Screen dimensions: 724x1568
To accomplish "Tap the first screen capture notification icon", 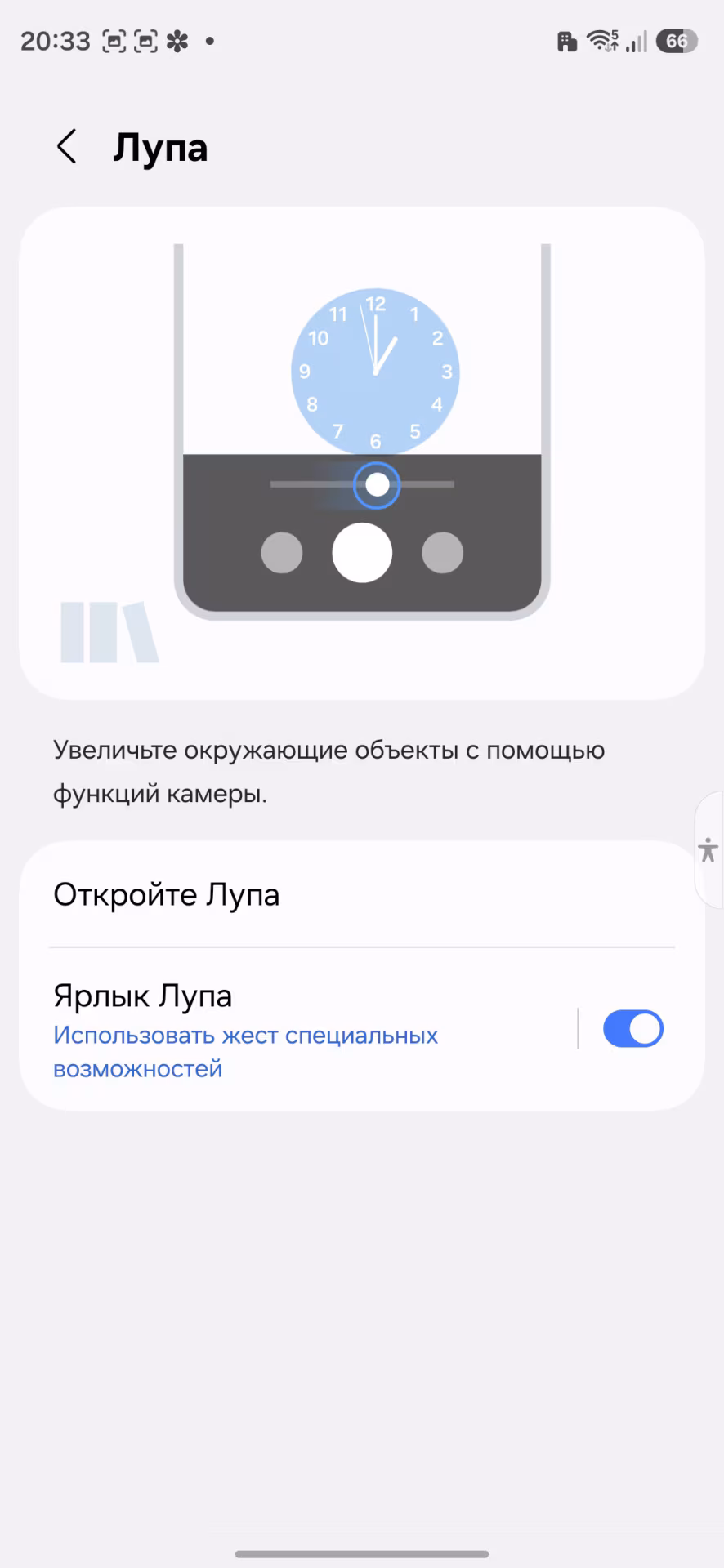I will pos(114,41).
